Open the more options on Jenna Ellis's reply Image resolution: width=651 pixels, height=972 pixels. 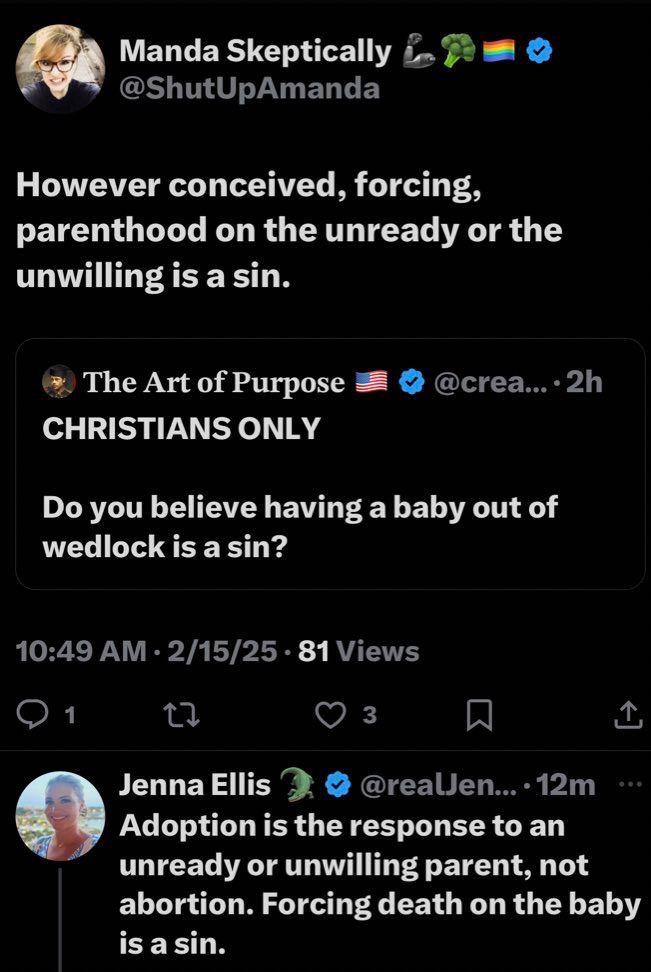click(x=627, y=784)
